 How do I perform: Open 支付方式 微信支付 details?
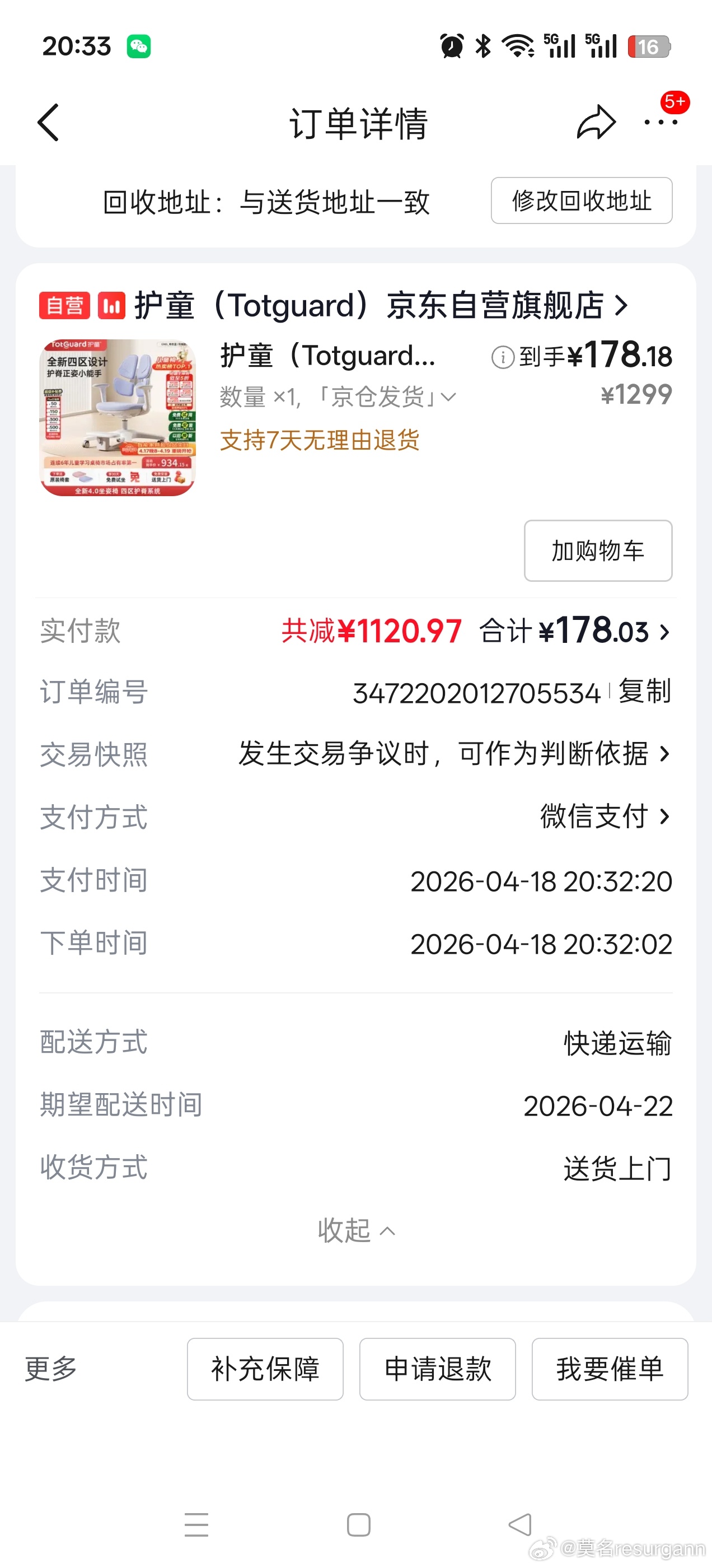point(605,816)
